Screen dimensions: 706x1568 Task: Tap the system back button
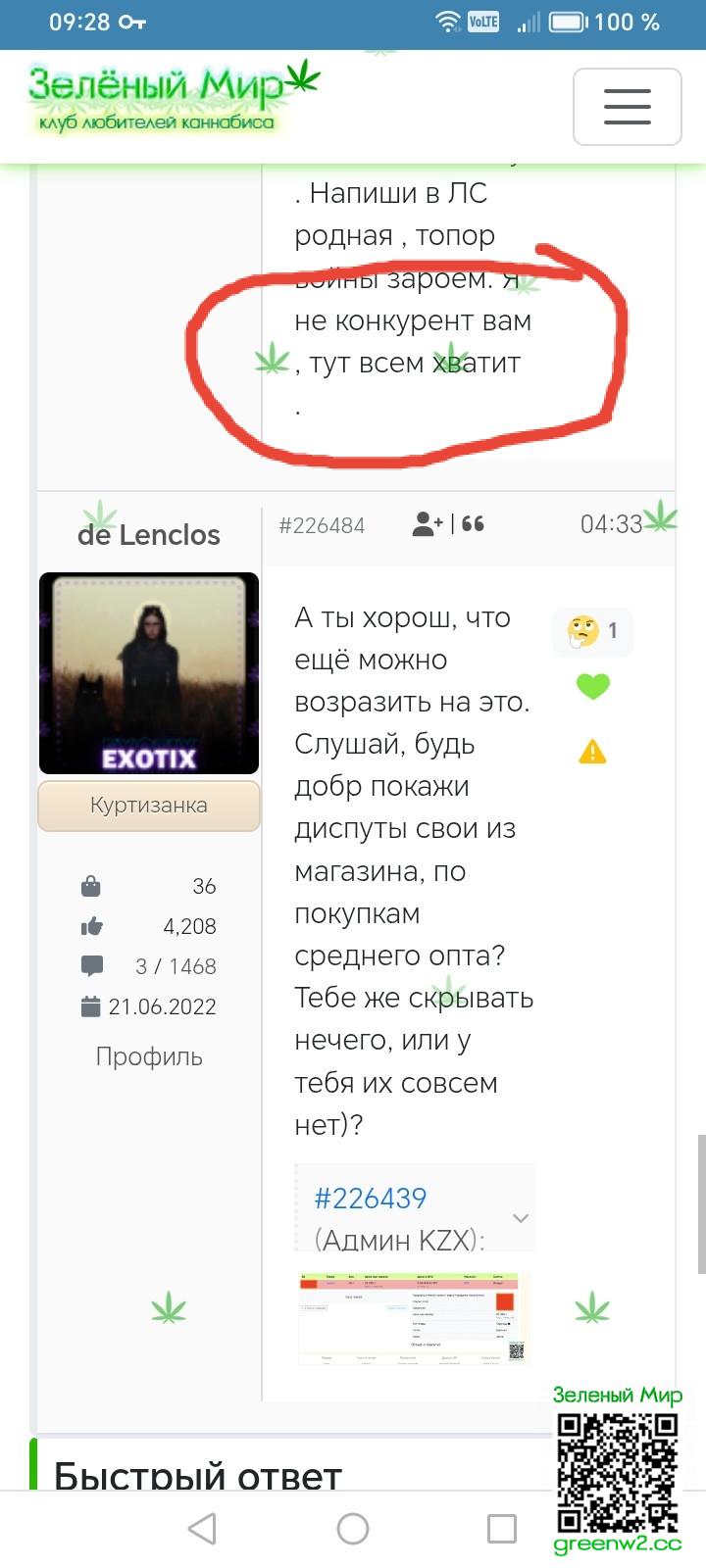pyautogui.click(x=202, y=1528)
